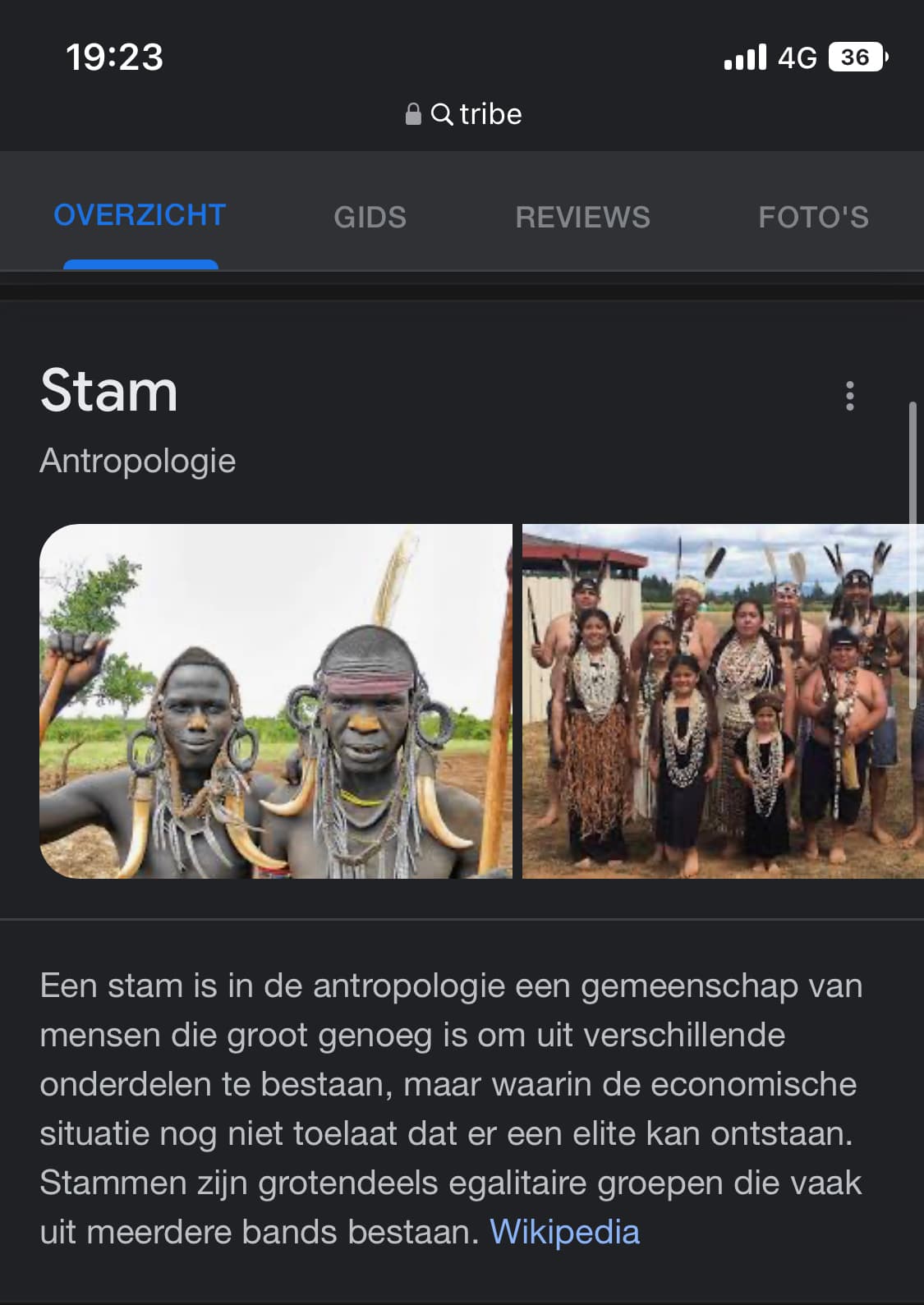This screenshot has width=924, height=1305.
Task: Tap the address bar showing tribe
Action: coord(465,114)
